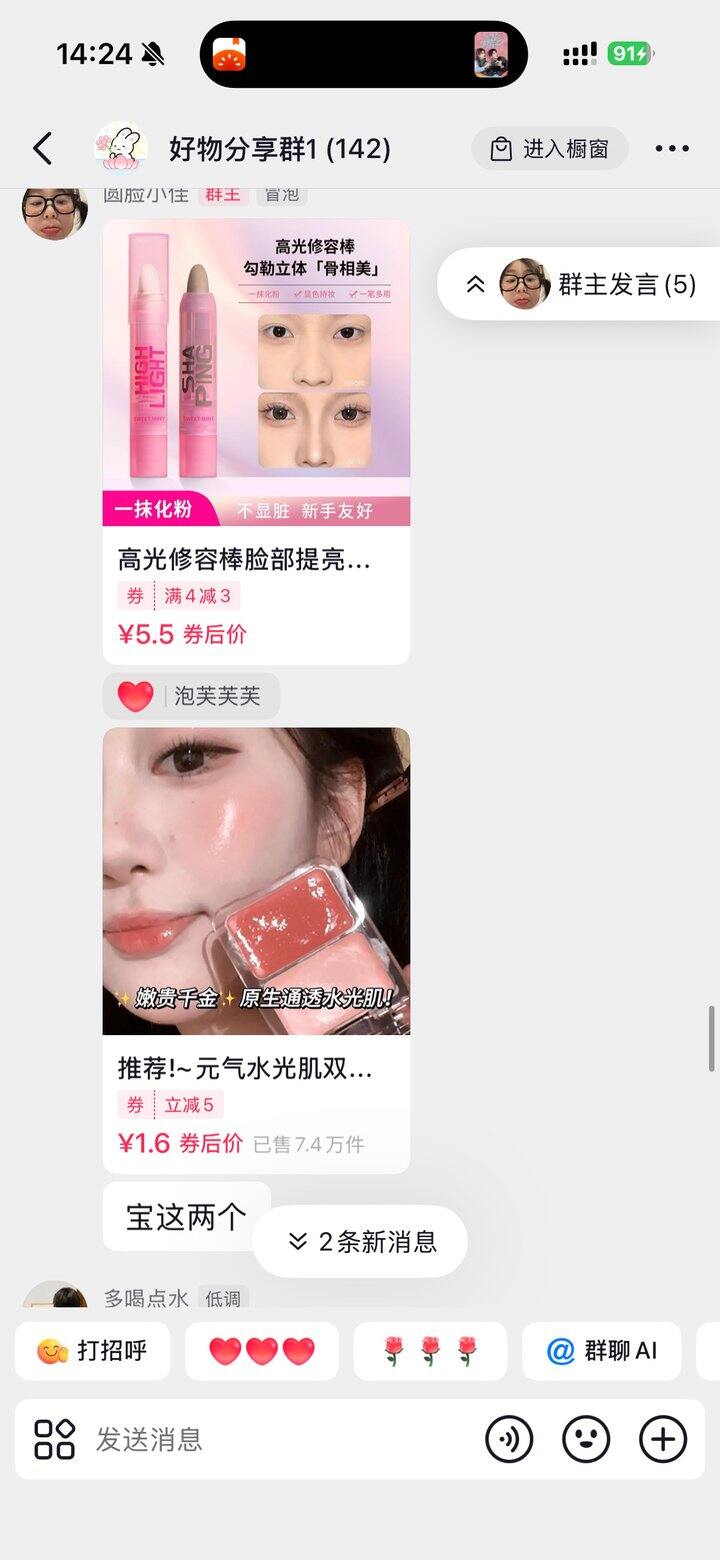The image size is (720, 1560).
Task: Send the 打招呼 quick reply
Action: 92,1351
